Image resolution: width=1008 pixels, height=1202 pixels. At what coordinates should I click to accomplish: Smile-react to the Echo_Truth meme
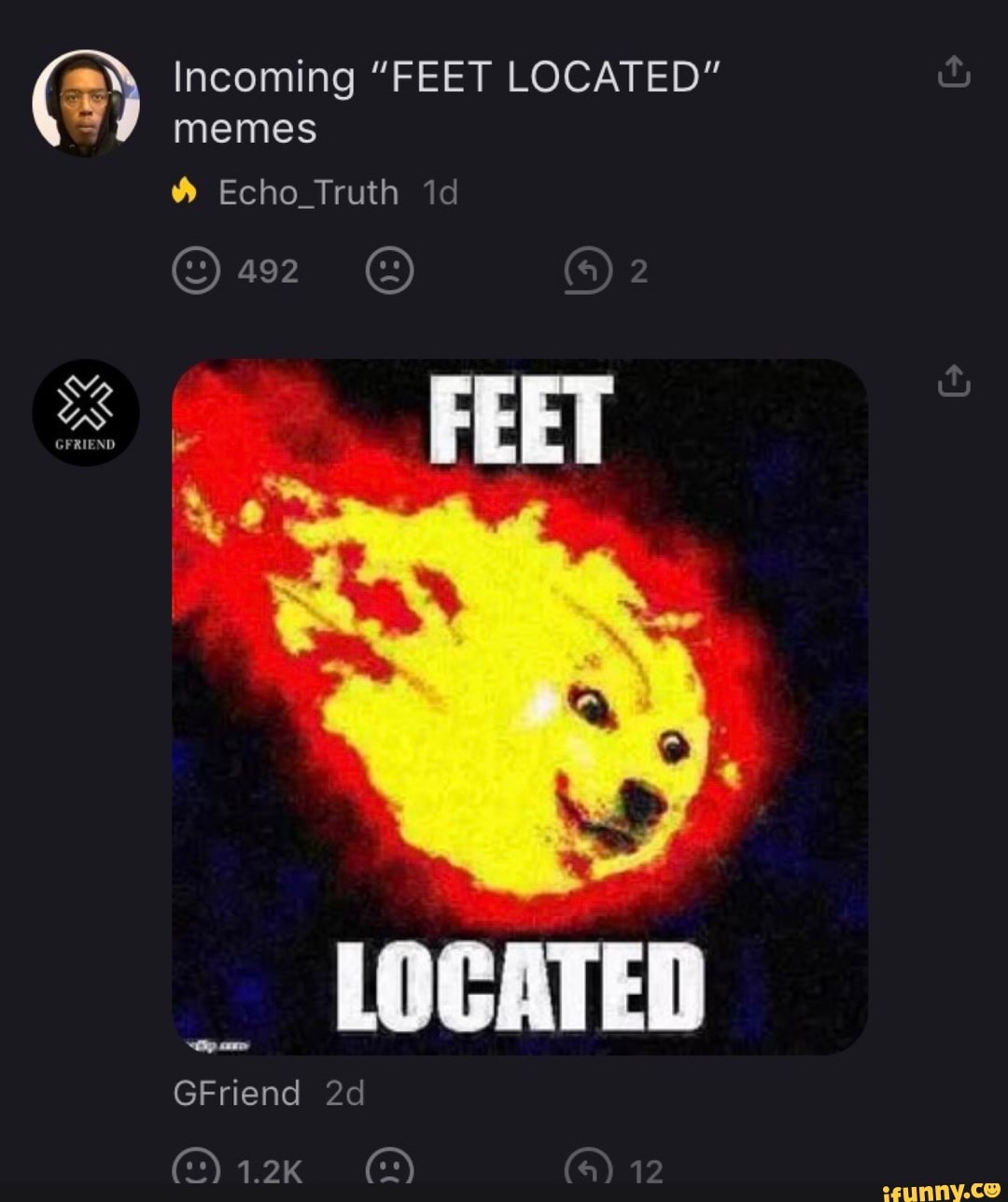click(x=196, y=272)
